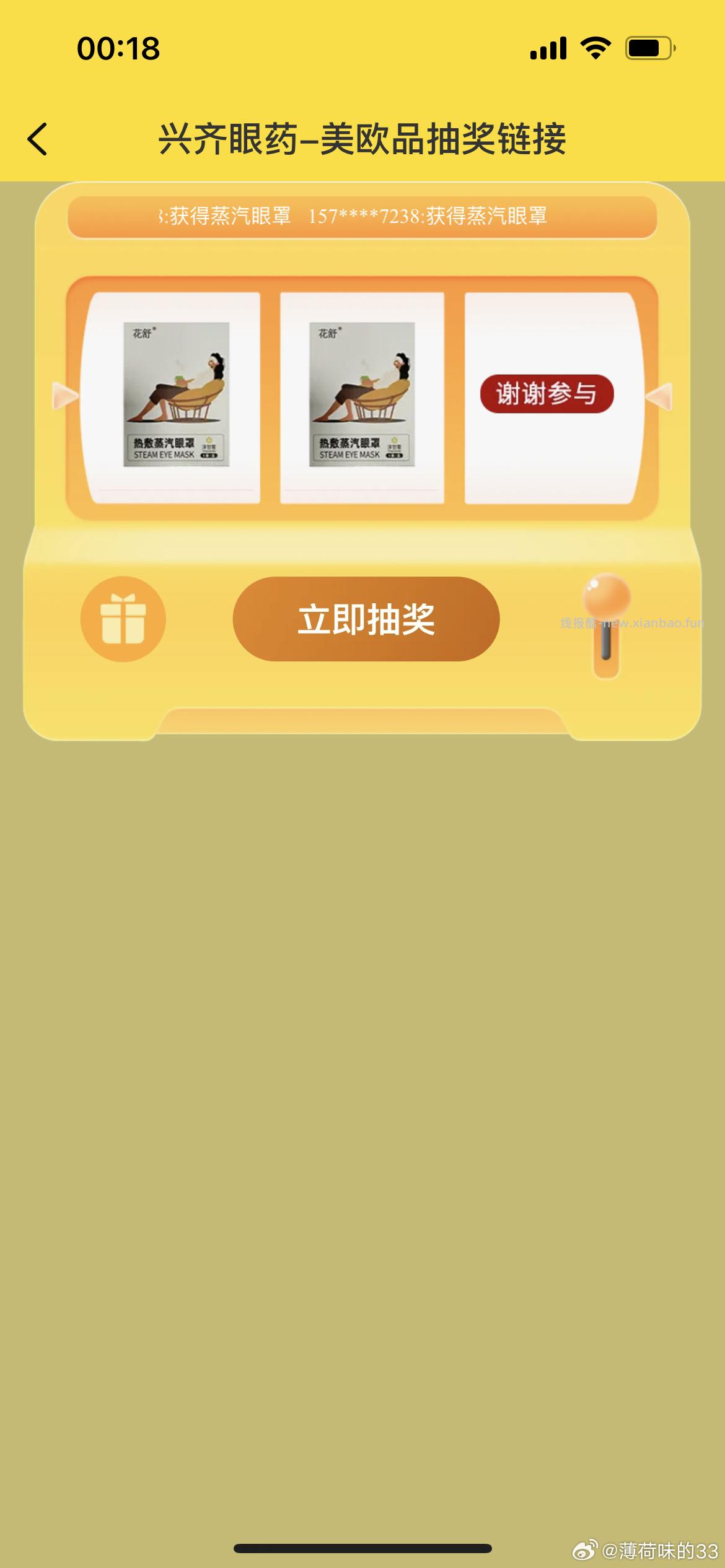Tap the Wi-Fi icon in the status bar

(596, 46)
